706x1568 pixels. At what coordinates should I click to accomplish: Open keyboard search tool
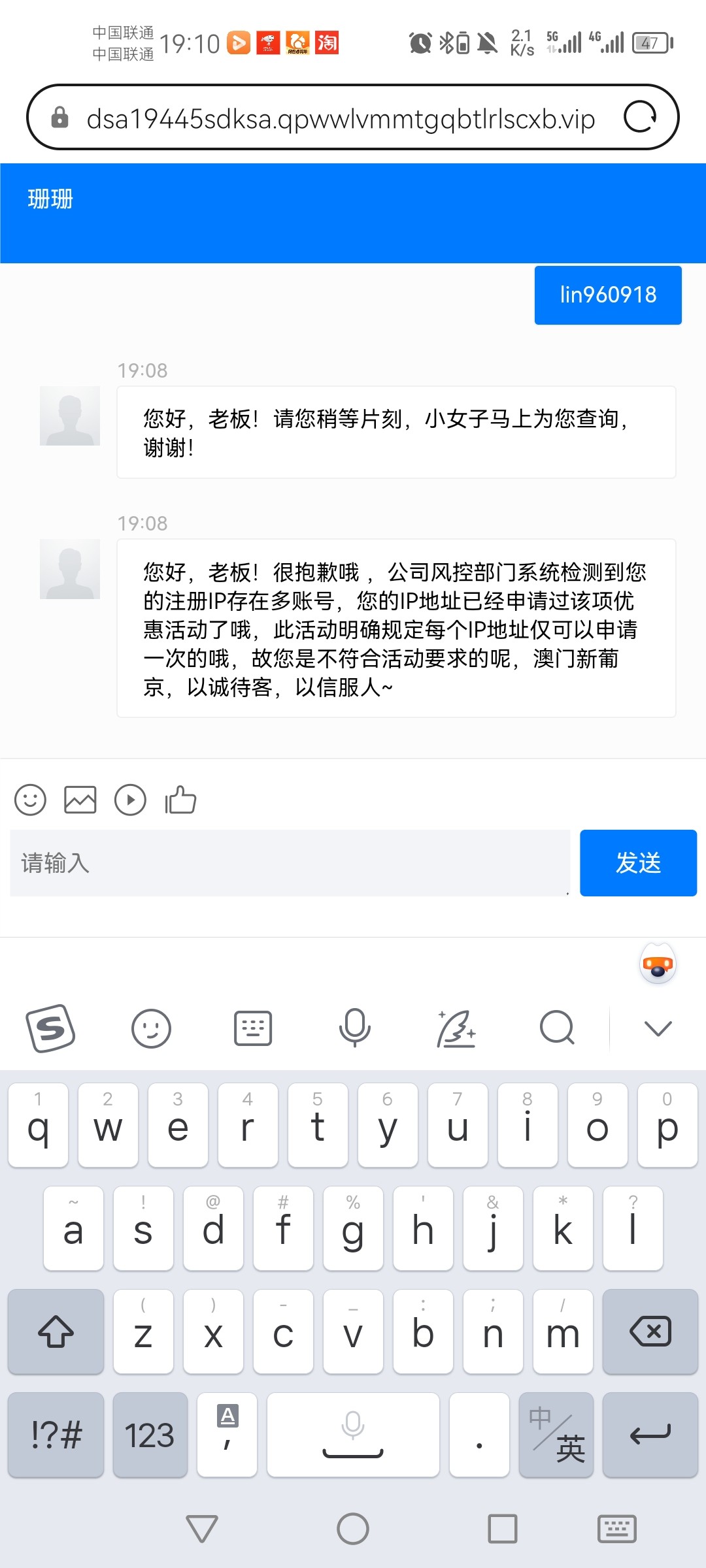pos(557,1028)
